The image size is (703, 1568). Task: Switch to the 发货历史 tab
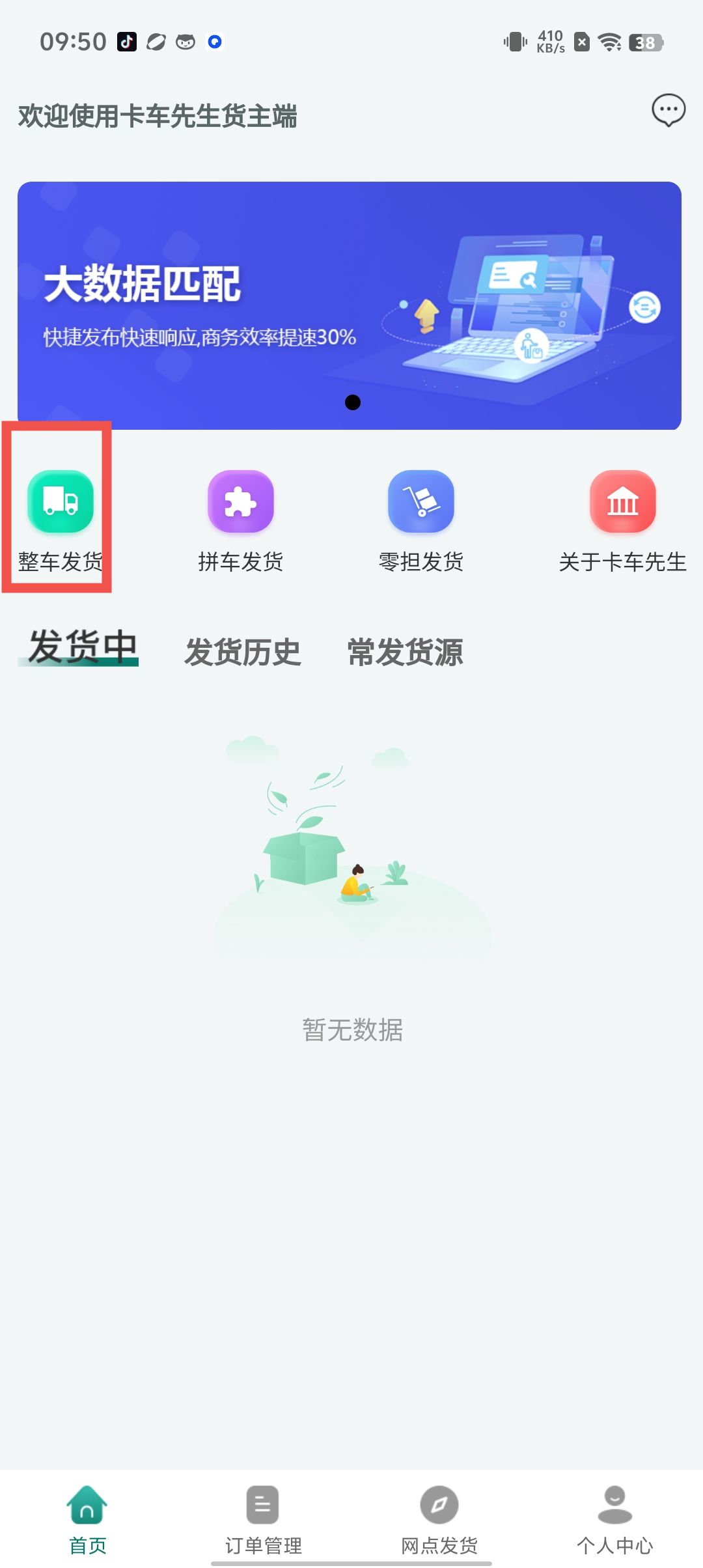243,652
